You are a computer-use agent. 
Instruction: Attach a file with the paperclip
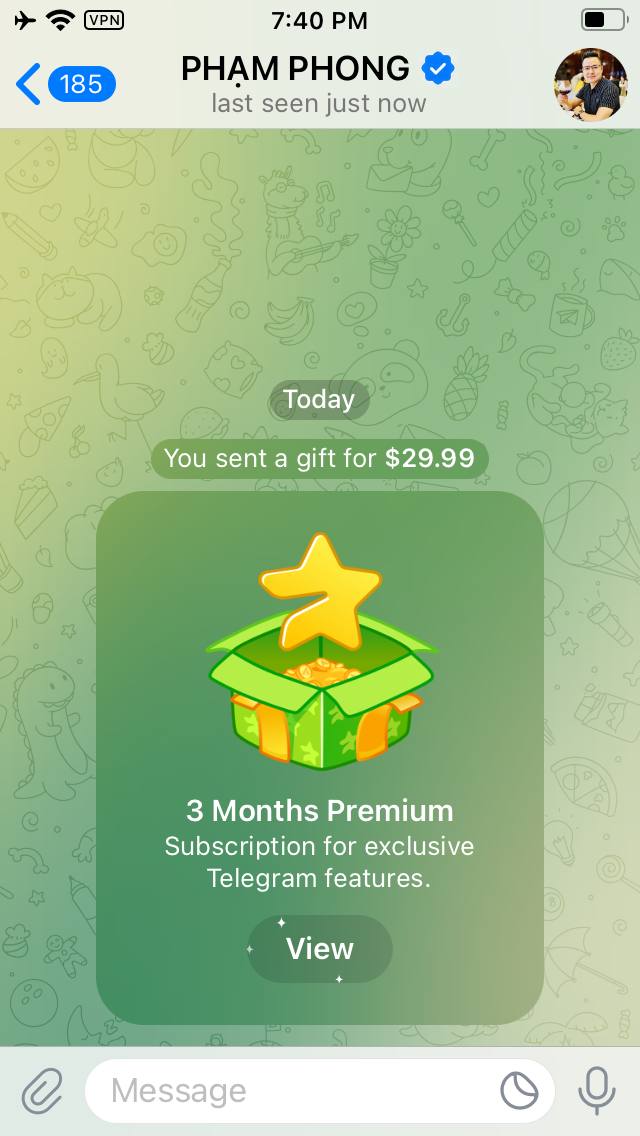(x=43, y=1090)
